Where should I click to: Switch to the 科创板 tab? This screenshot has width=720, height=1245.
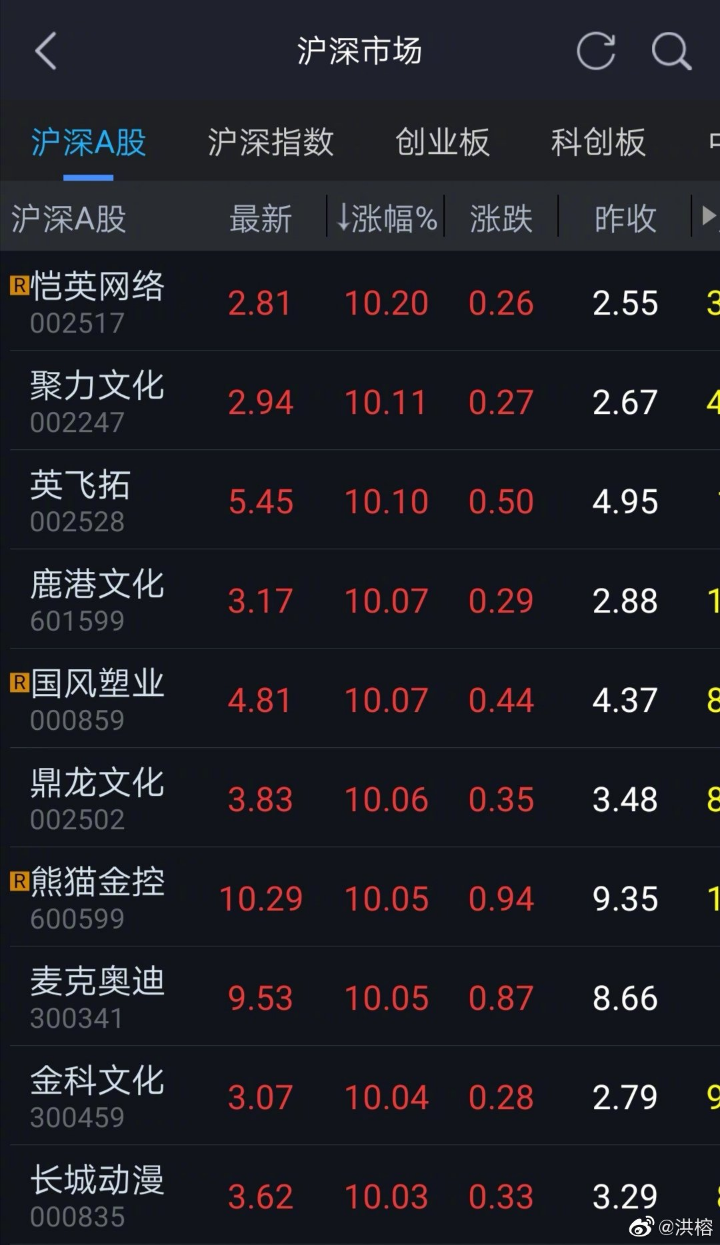(x=598, y=142)
